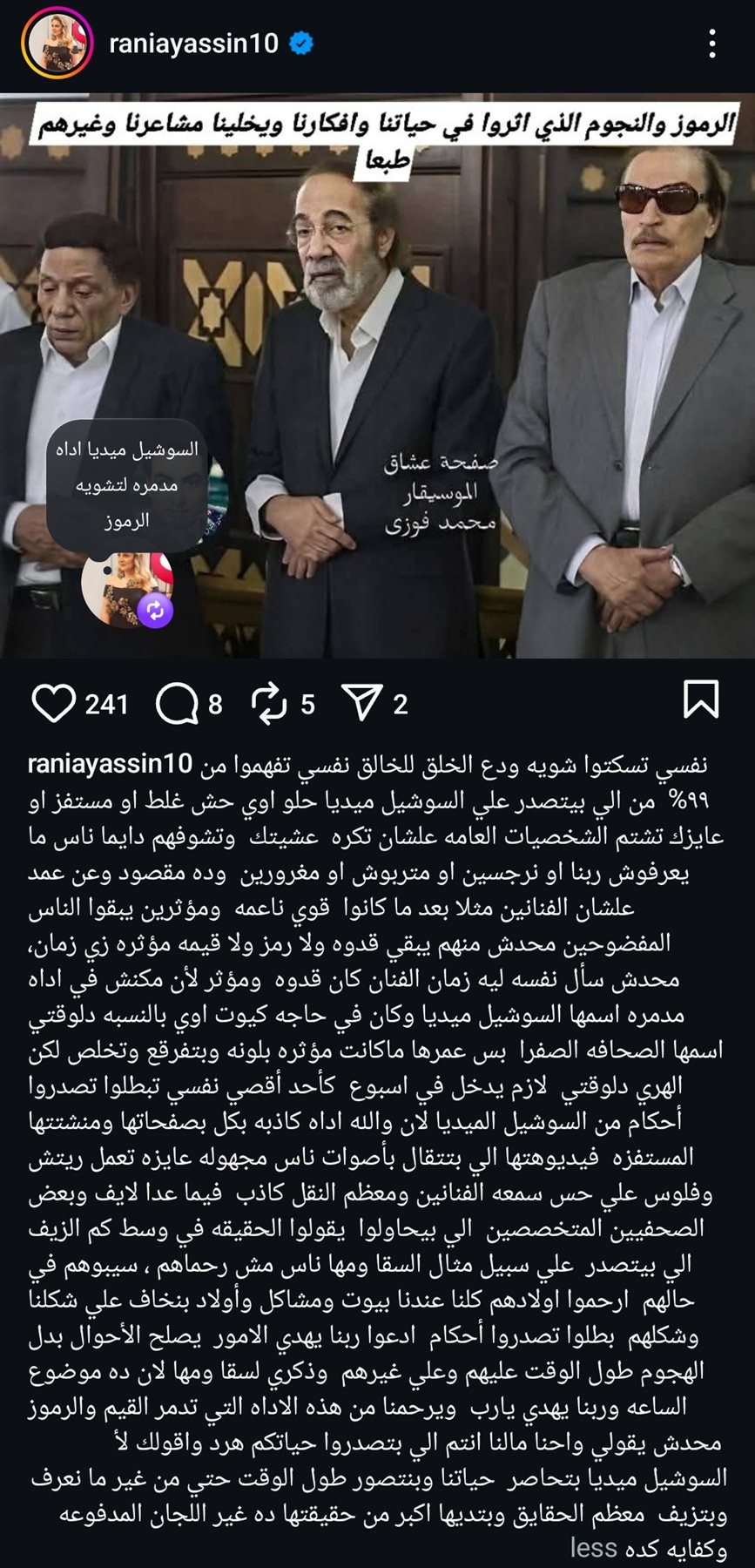The height and width of the screenshot is (1568, 755).
Task: Repost this post
Action: (269, 703)
